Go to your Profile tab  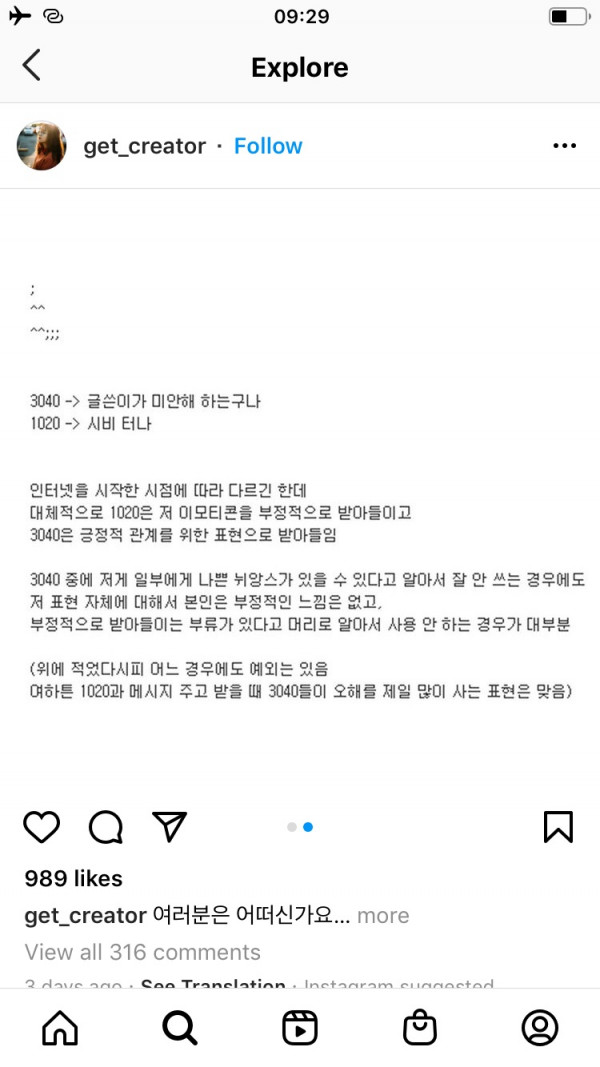(540, 1027)
